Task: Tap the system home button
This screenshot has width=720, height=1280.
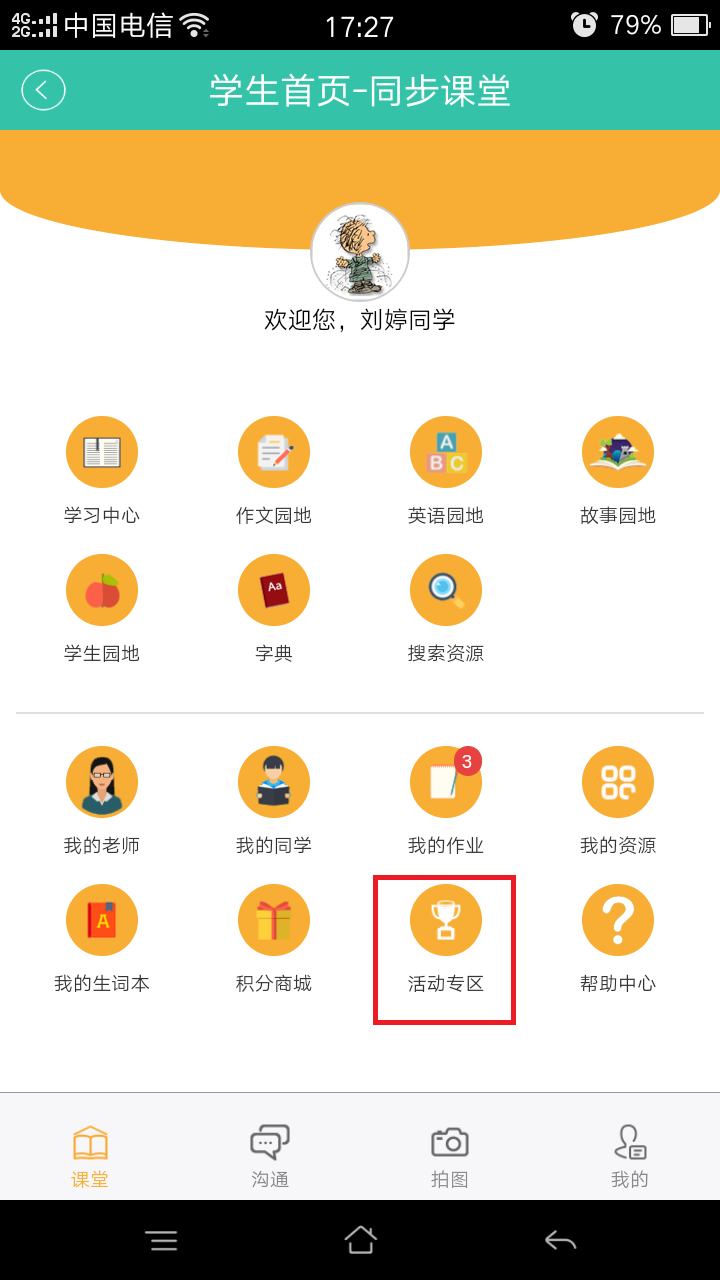Action: [360, 1240]
